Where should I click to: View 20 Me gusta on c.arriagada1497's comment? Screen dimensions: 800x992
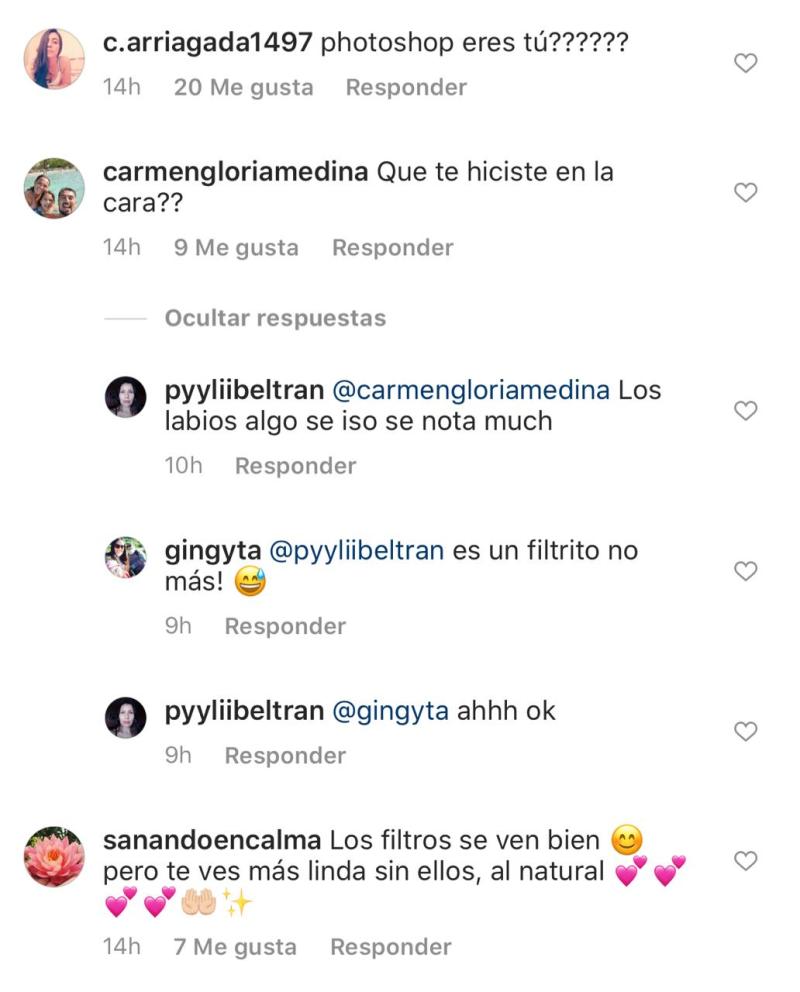(243, 88)
